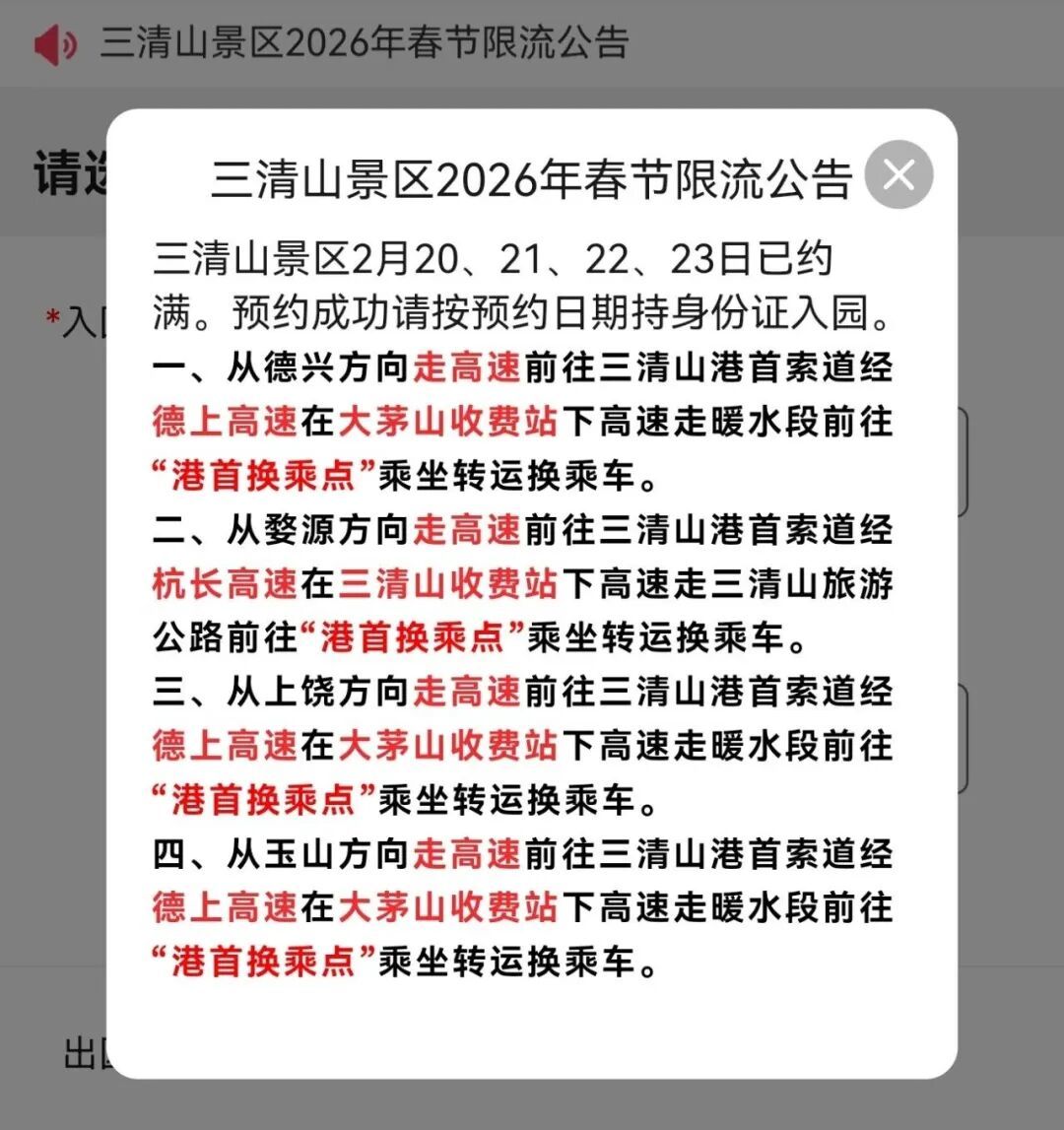Click 大茅山收费站 red text in route one
The image size is (1064, 1130).
[448, 423]
